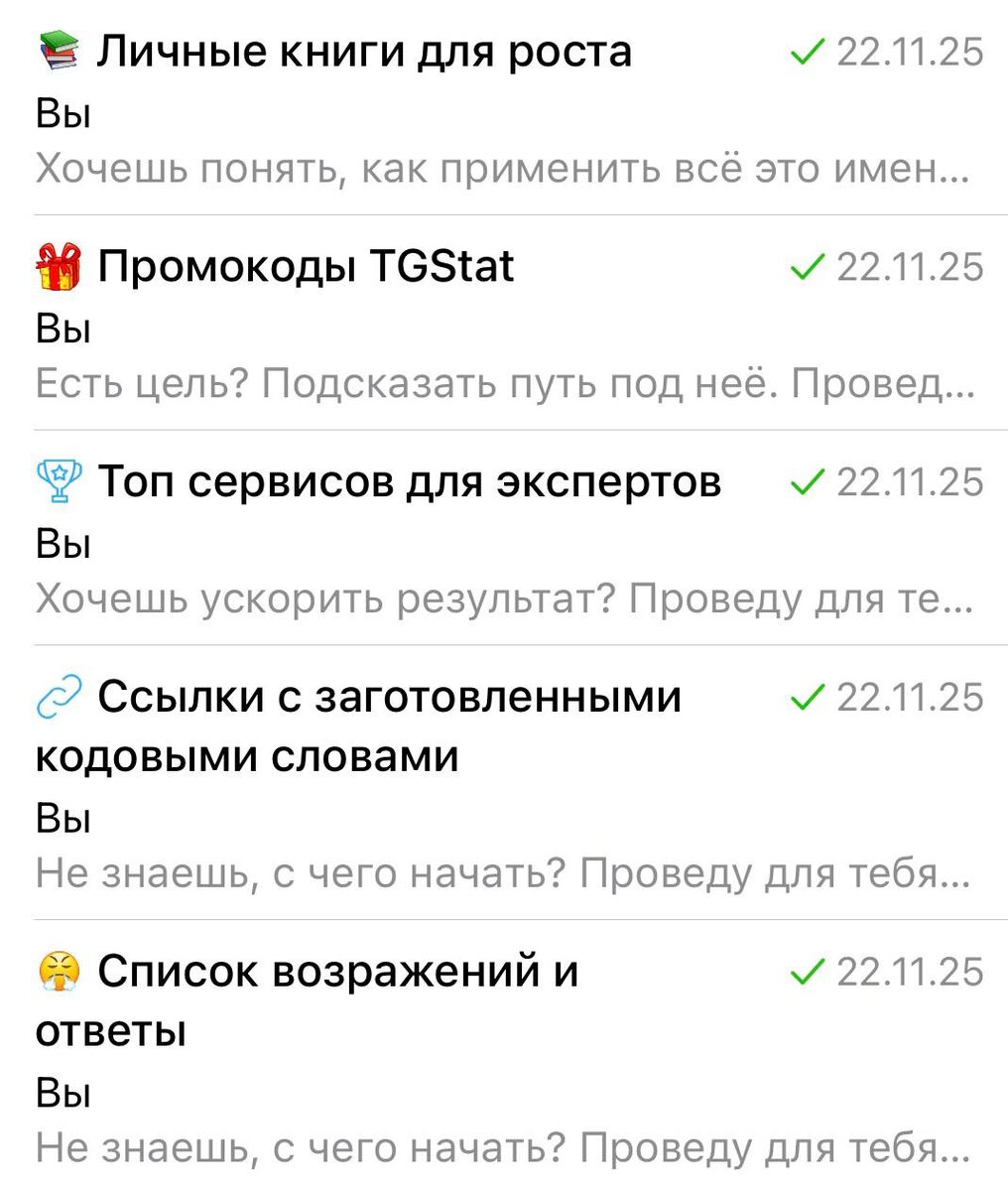
Task: Select the Ссылки с заготовленными кодовыми словами chat
Action: pyautogui.click(x=392, y=725)
